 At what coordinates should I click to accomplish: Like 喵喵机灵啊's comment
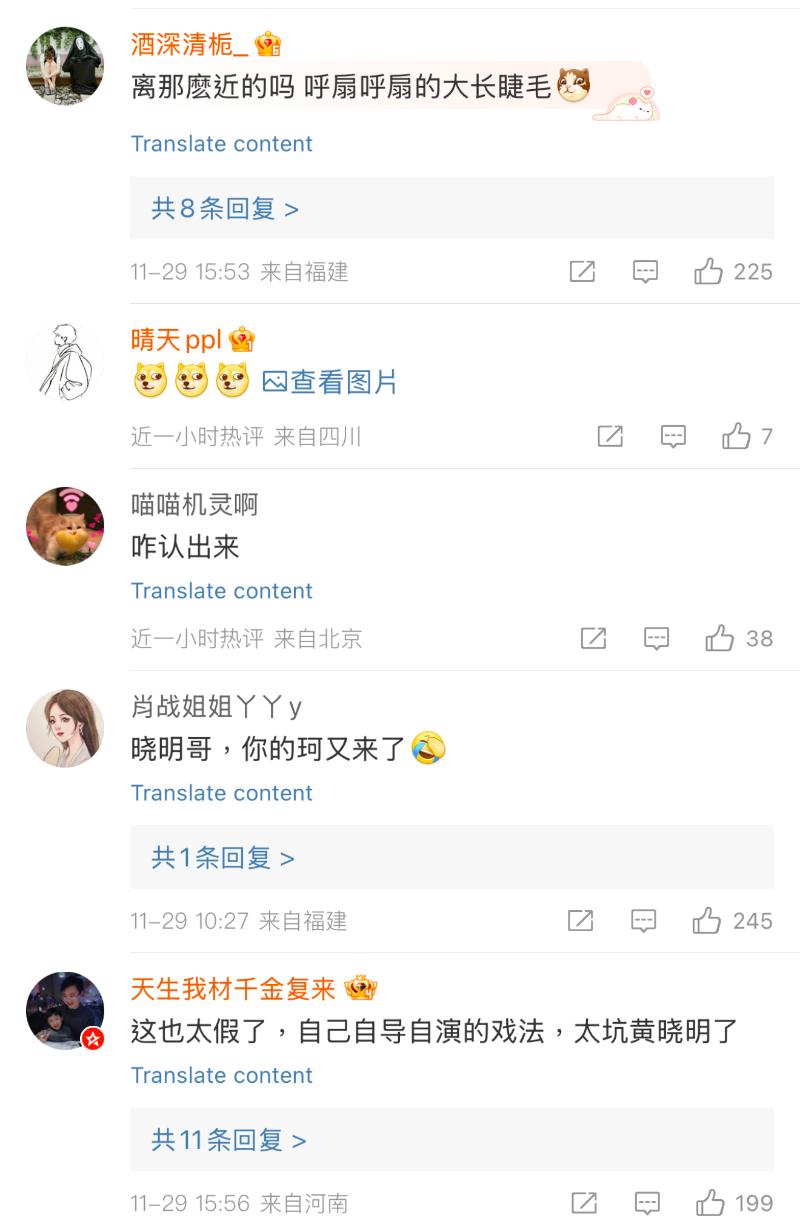(x=720, y=638)
